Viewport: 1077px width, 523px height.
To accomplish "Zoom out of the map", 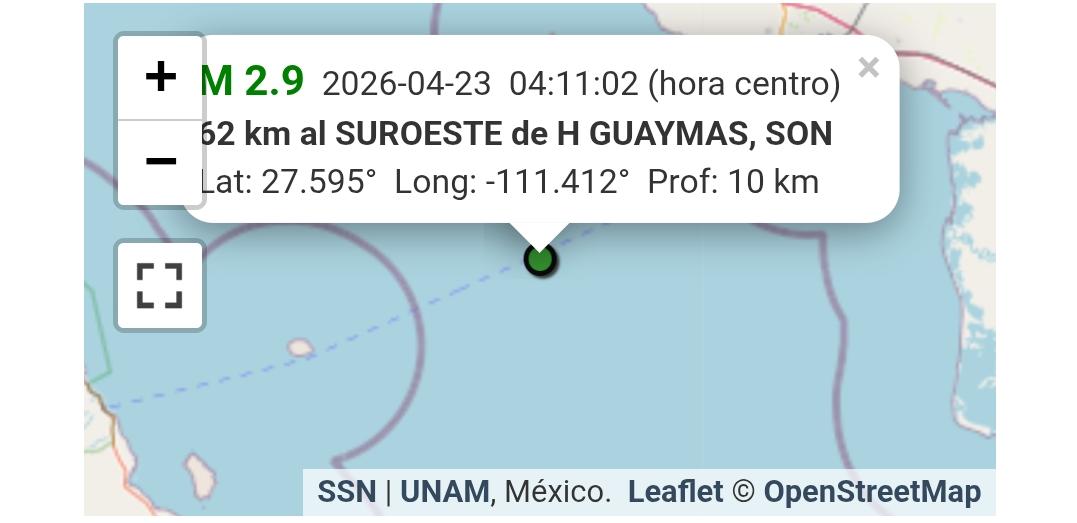I will click(160, 161).
